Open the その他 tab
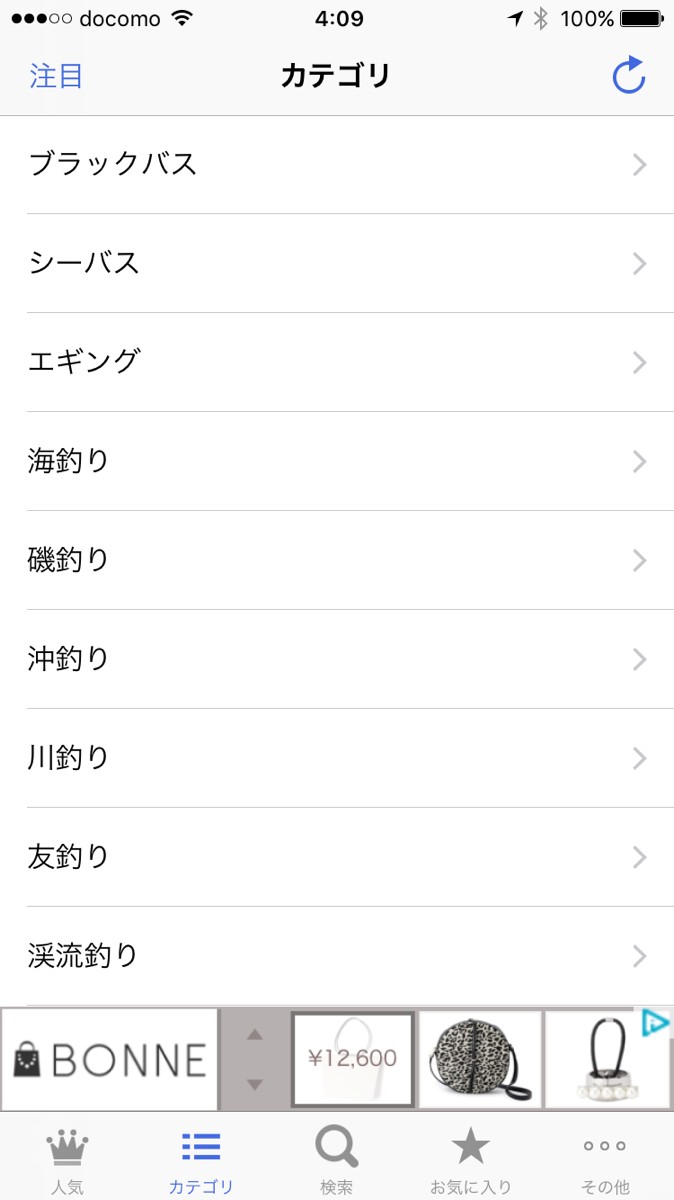This screenshot has height=1200, width=674. [605, 1160]
